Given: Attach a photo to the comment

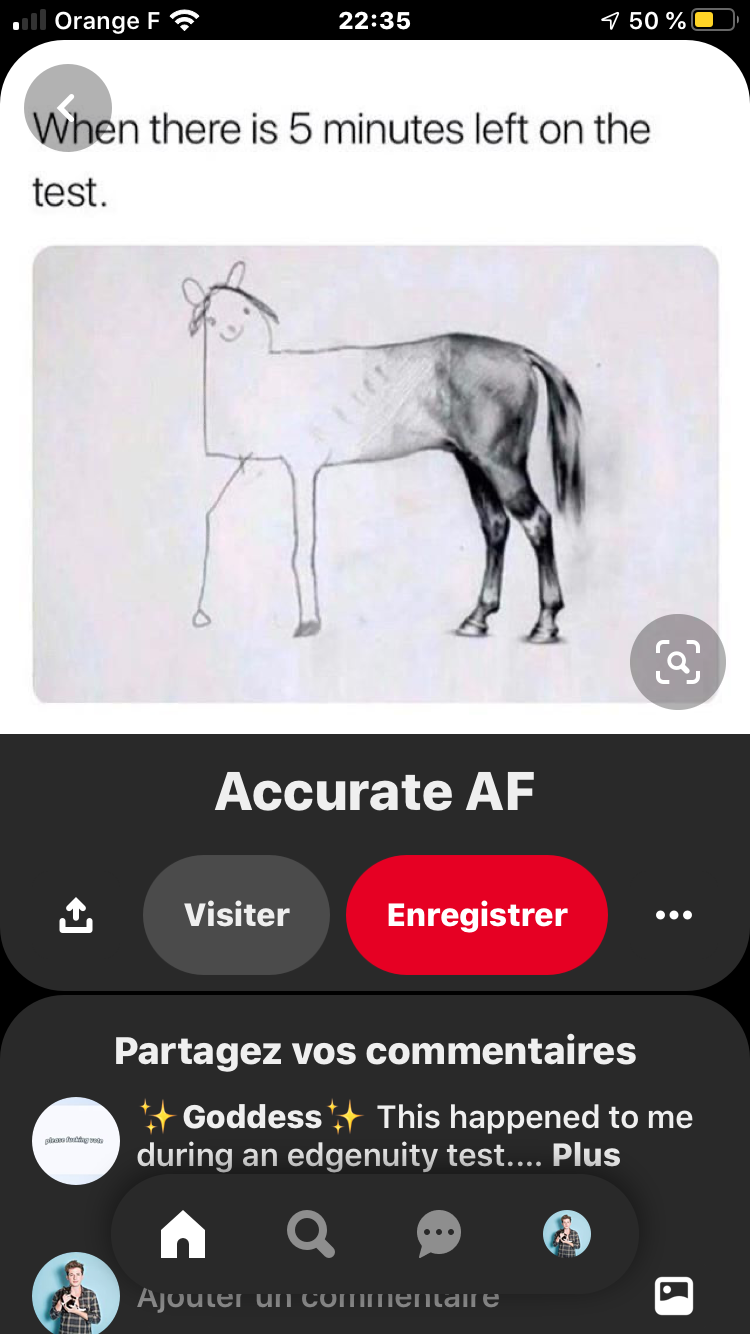Looking at the screenshot, I should tap(674, 1296).
